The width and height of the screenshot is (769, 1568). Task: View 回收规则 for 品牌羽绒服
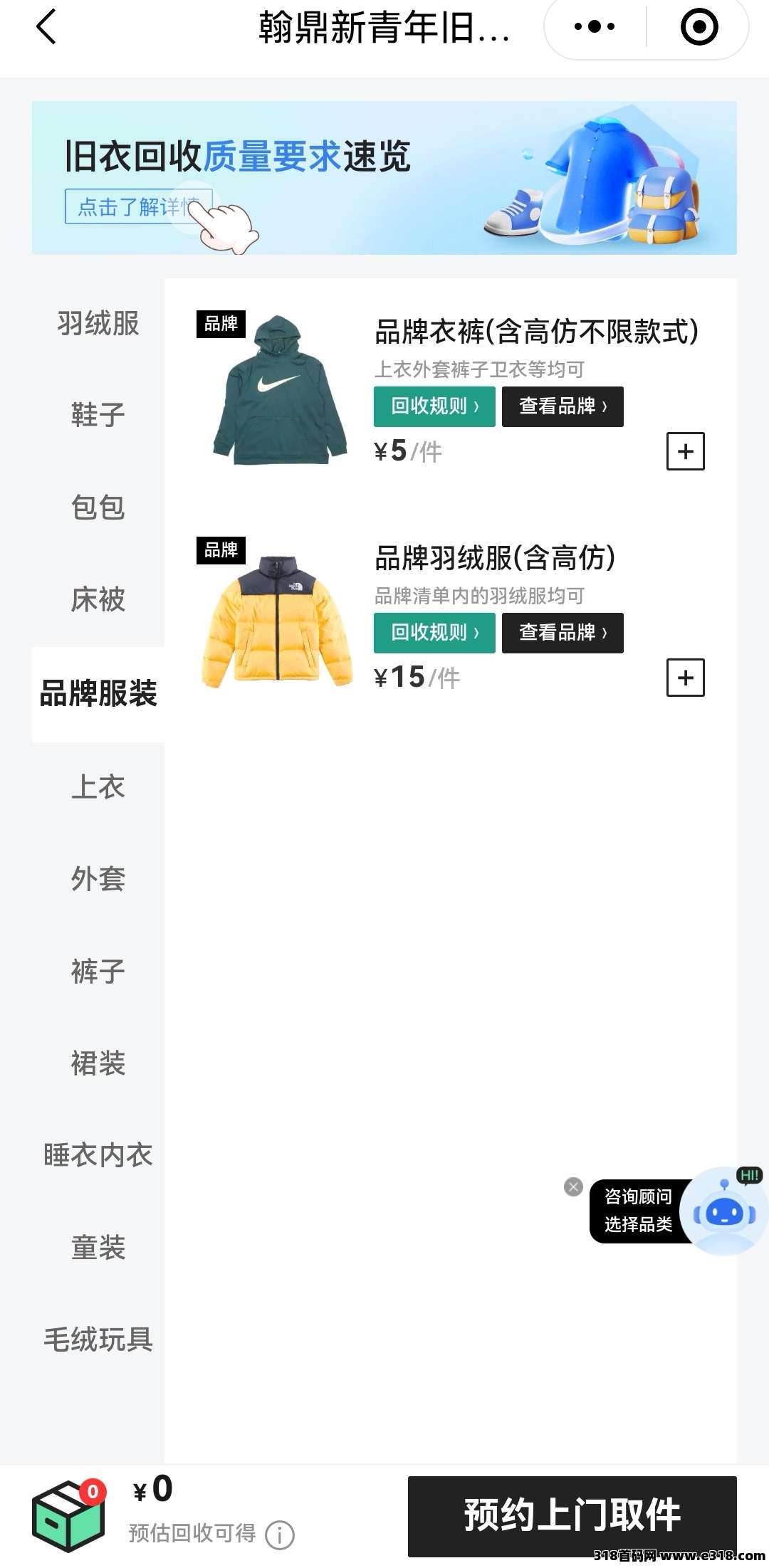click(434, 633)
